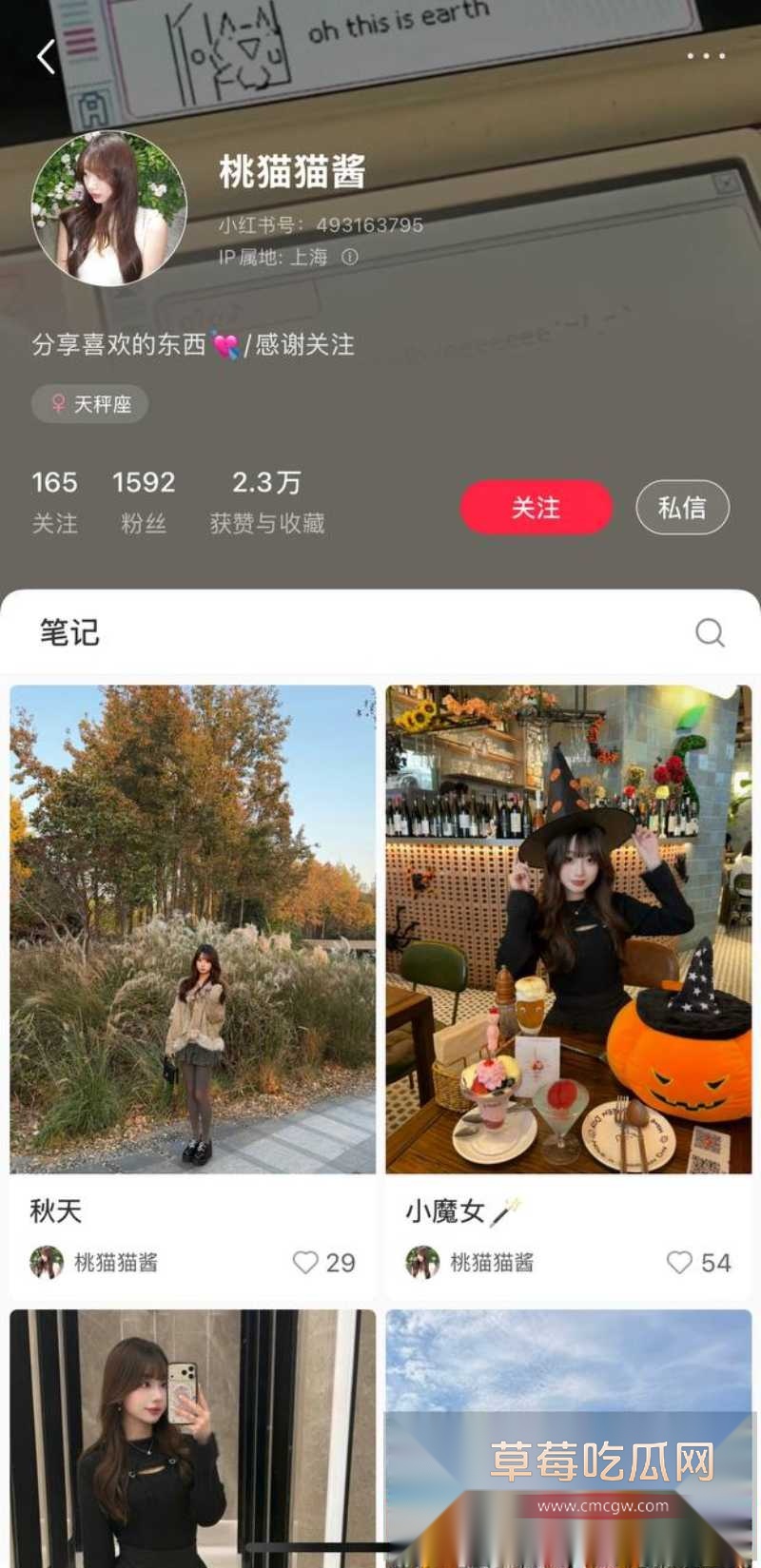Open the black dress mirror selfie thumbnail
The width and height of the screenshot is (761, 1568).
point(192,1426)
